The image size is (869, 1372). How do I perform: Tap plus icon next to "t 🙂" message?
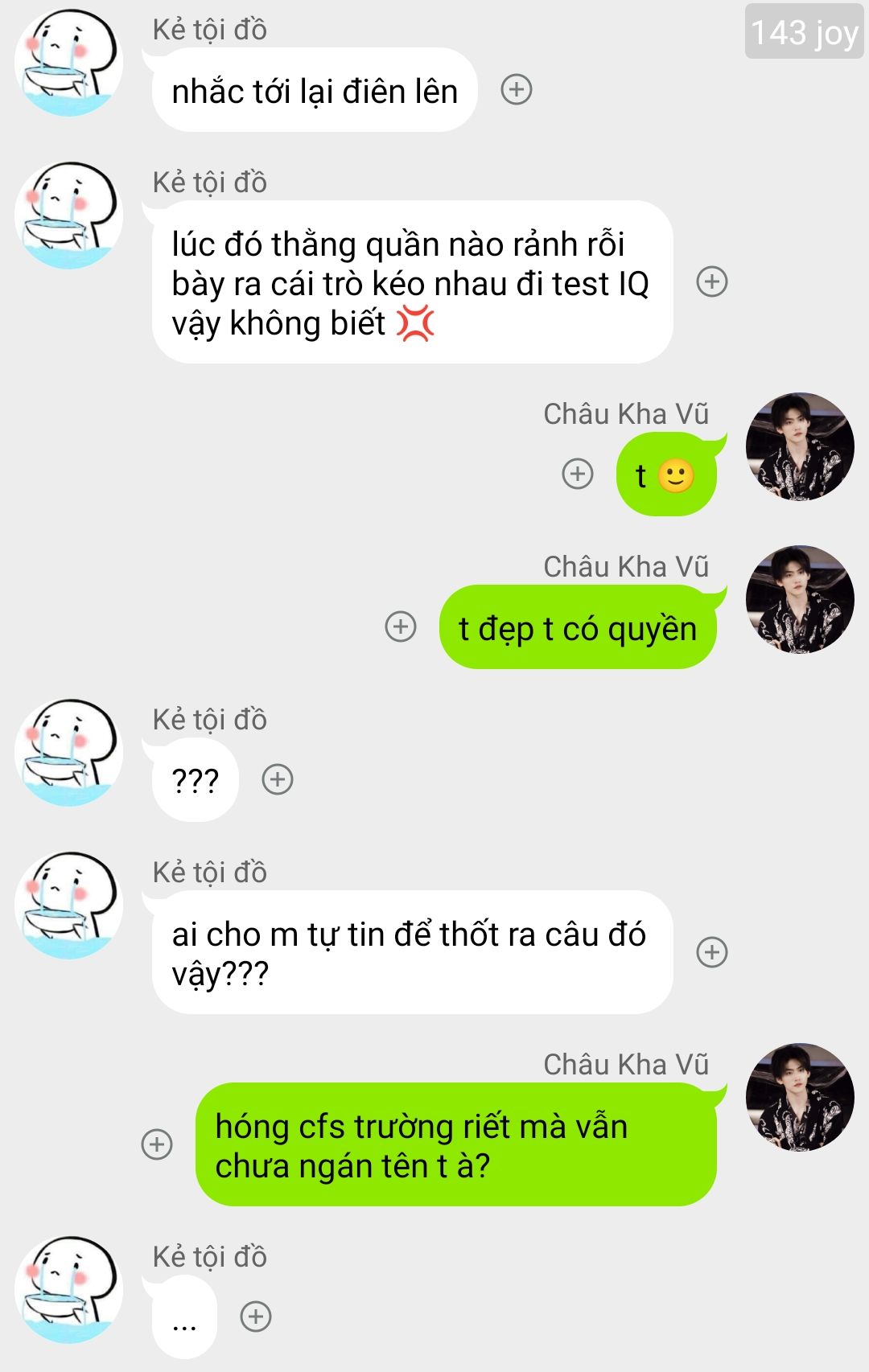[x=577, y=474]
